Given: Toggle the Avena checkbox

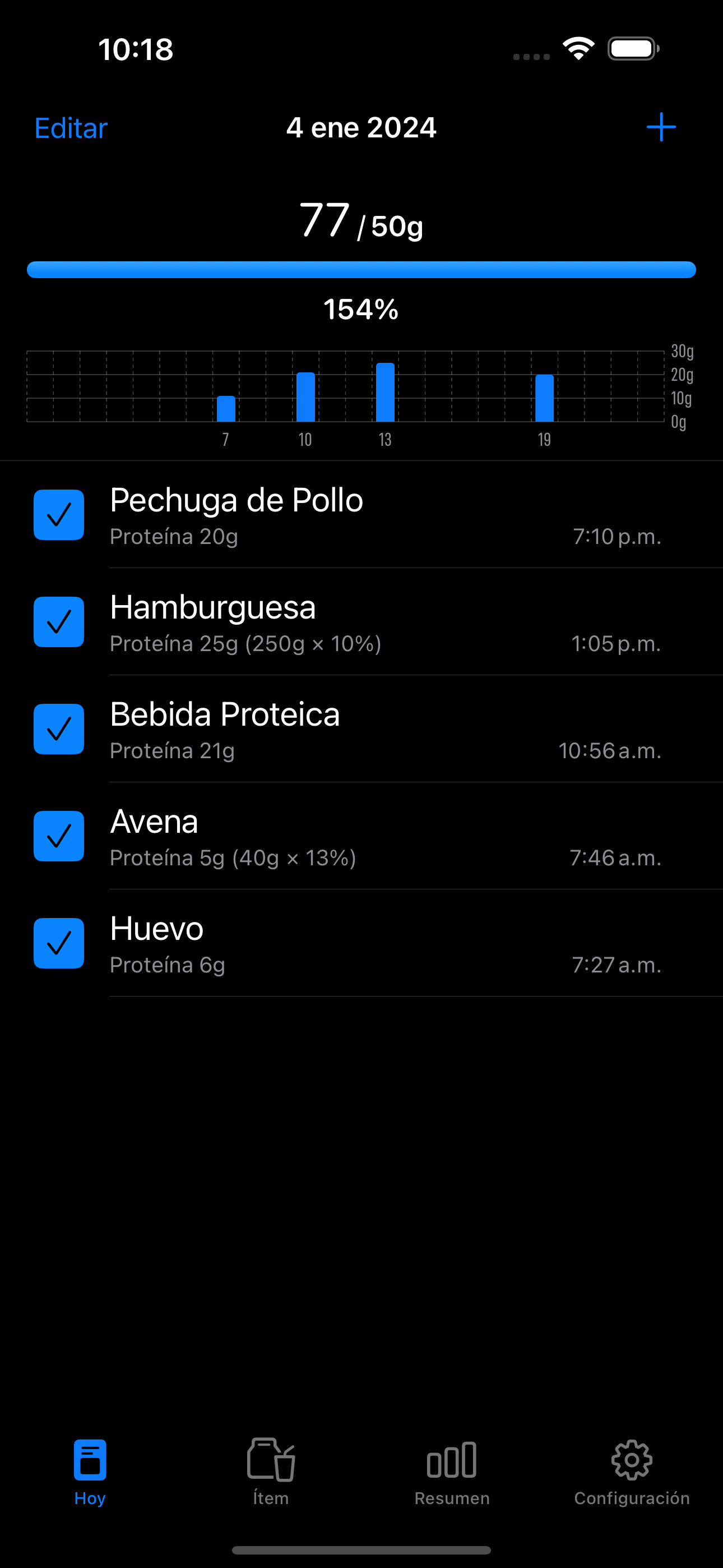Looking at the screenshot, I should pyautogui.click(x=58, y=836).
